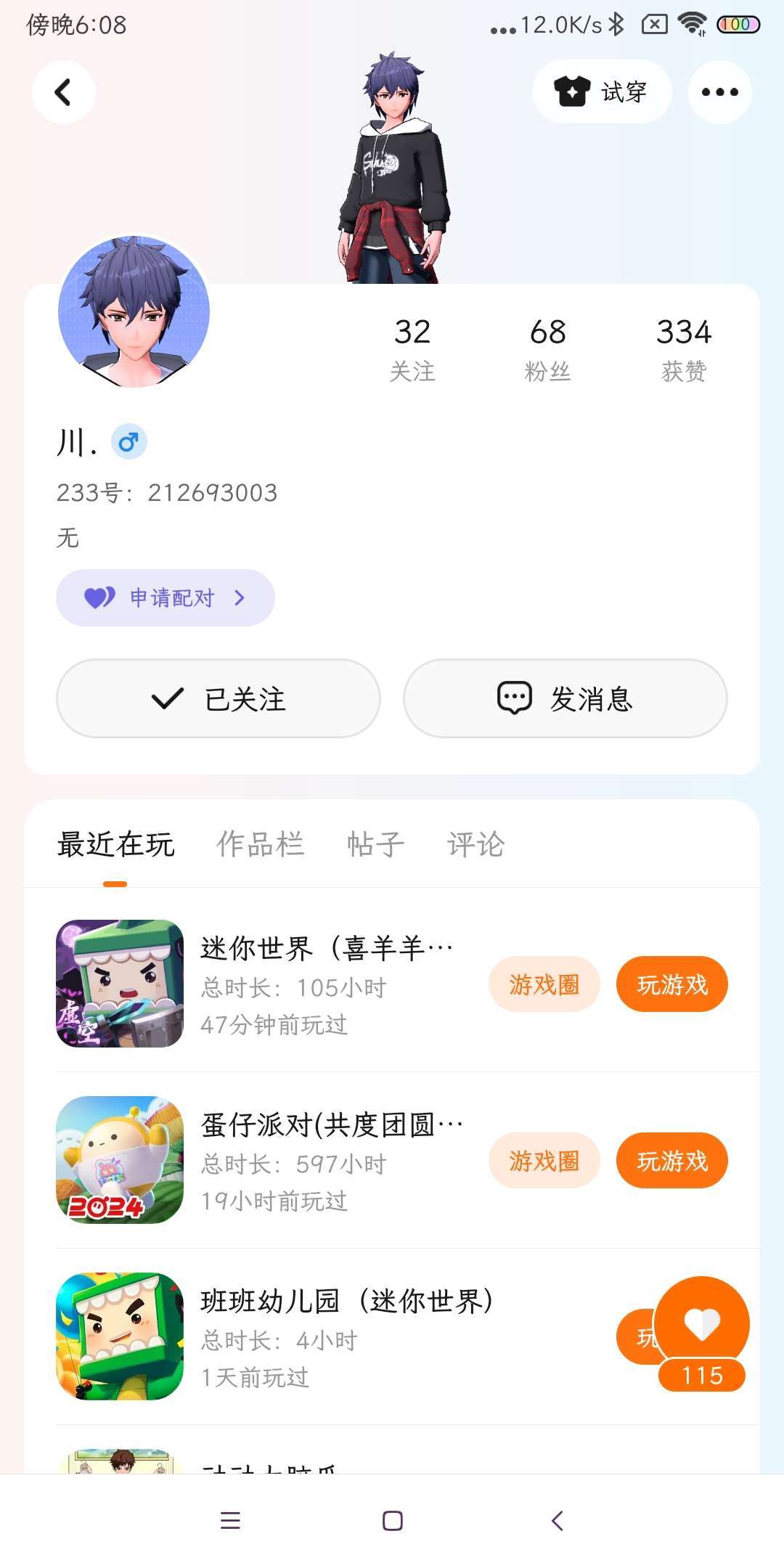Send a message with 发消息
The width and height of the screenshot is (784, 1568).
pyautogui.click(x=565, y=698)
